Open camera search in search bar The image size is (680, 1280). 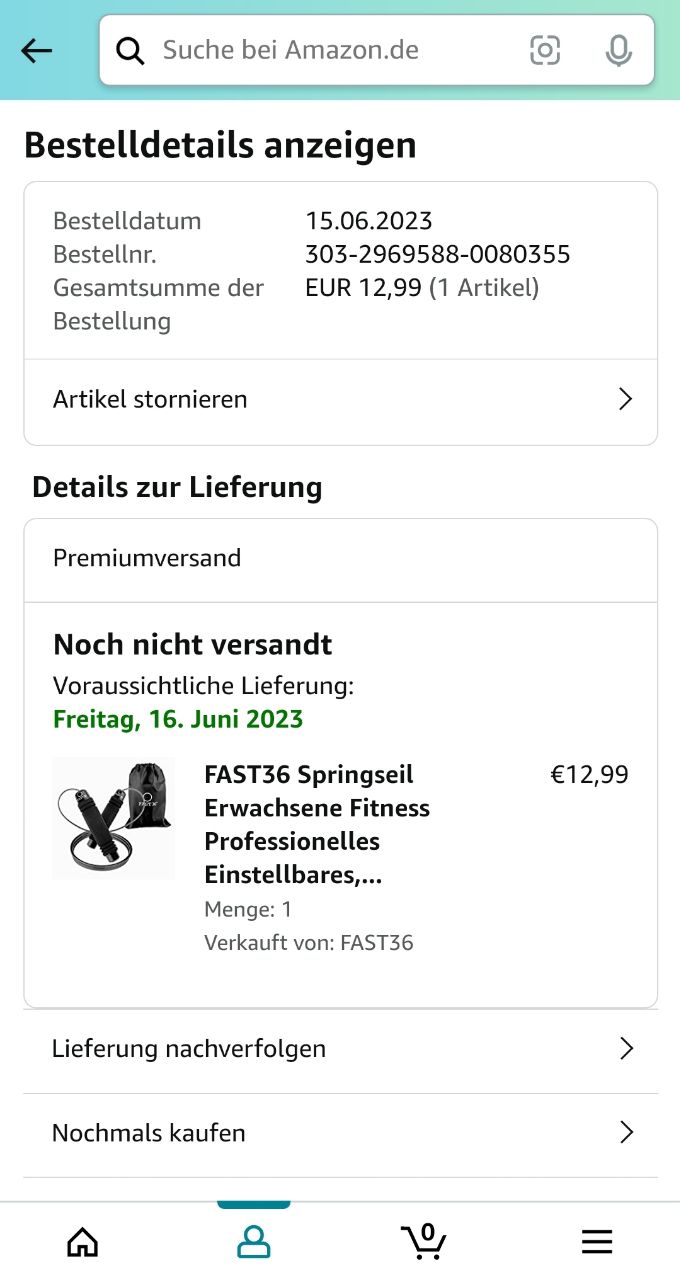[x=544, y=50]
